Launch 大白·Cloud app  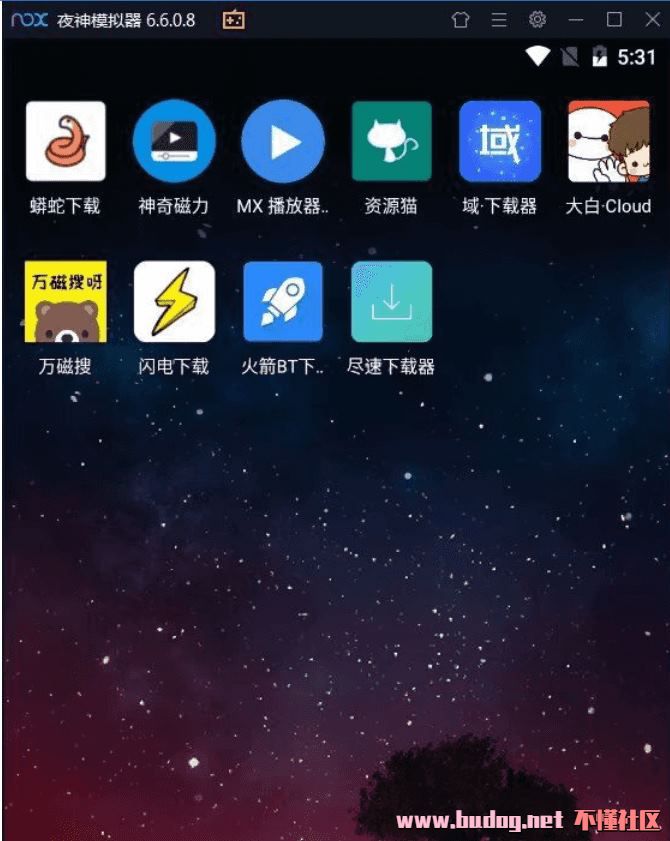tap(608, 142)
